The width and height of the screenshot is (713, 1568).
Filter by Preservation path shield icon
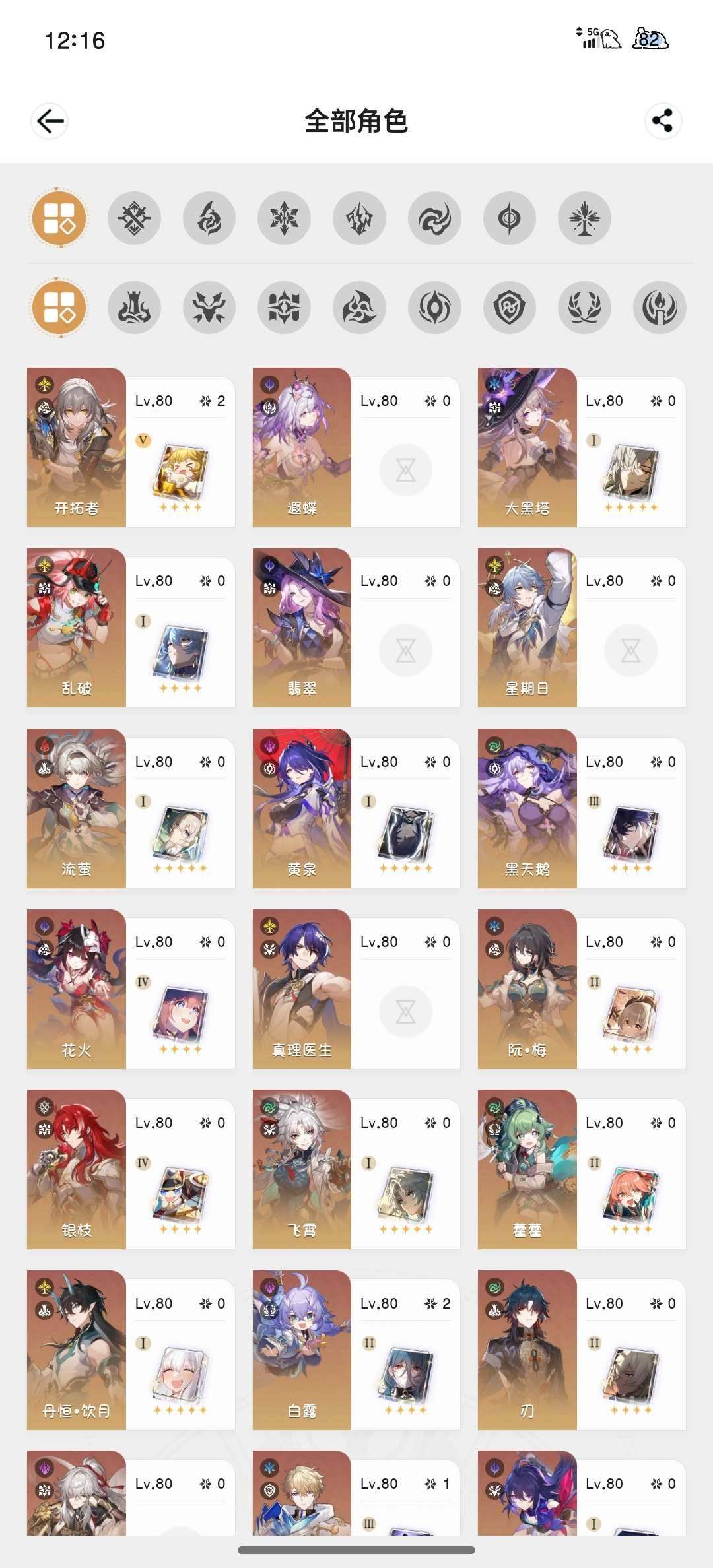click(510, 308)
